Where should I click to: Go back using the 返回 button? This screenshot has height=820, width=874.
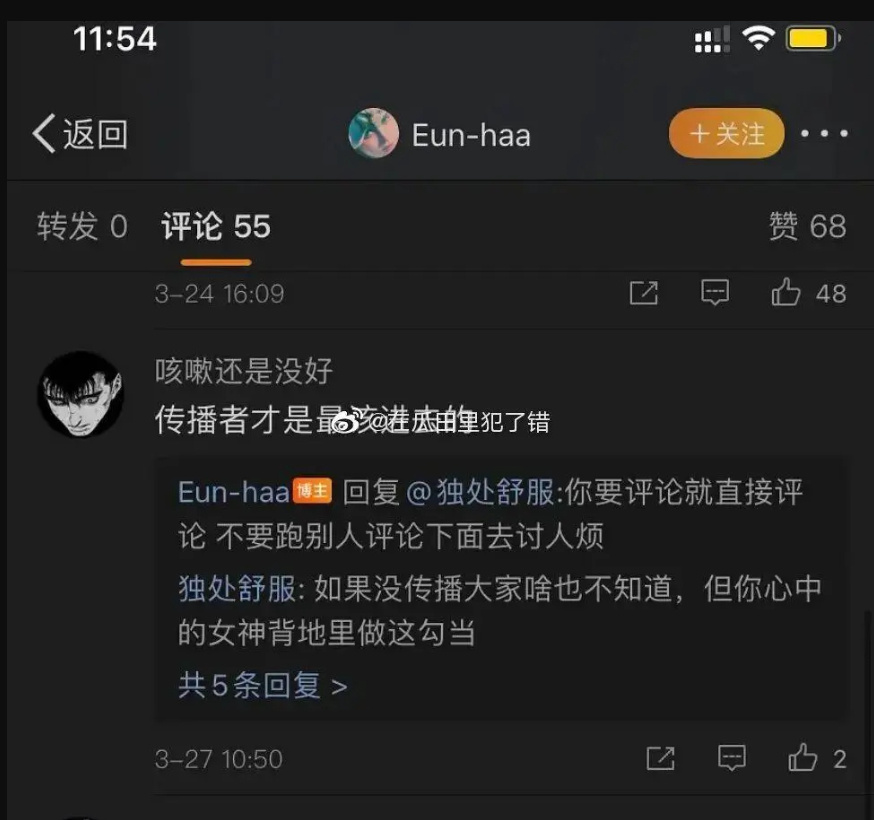point(80,134)
